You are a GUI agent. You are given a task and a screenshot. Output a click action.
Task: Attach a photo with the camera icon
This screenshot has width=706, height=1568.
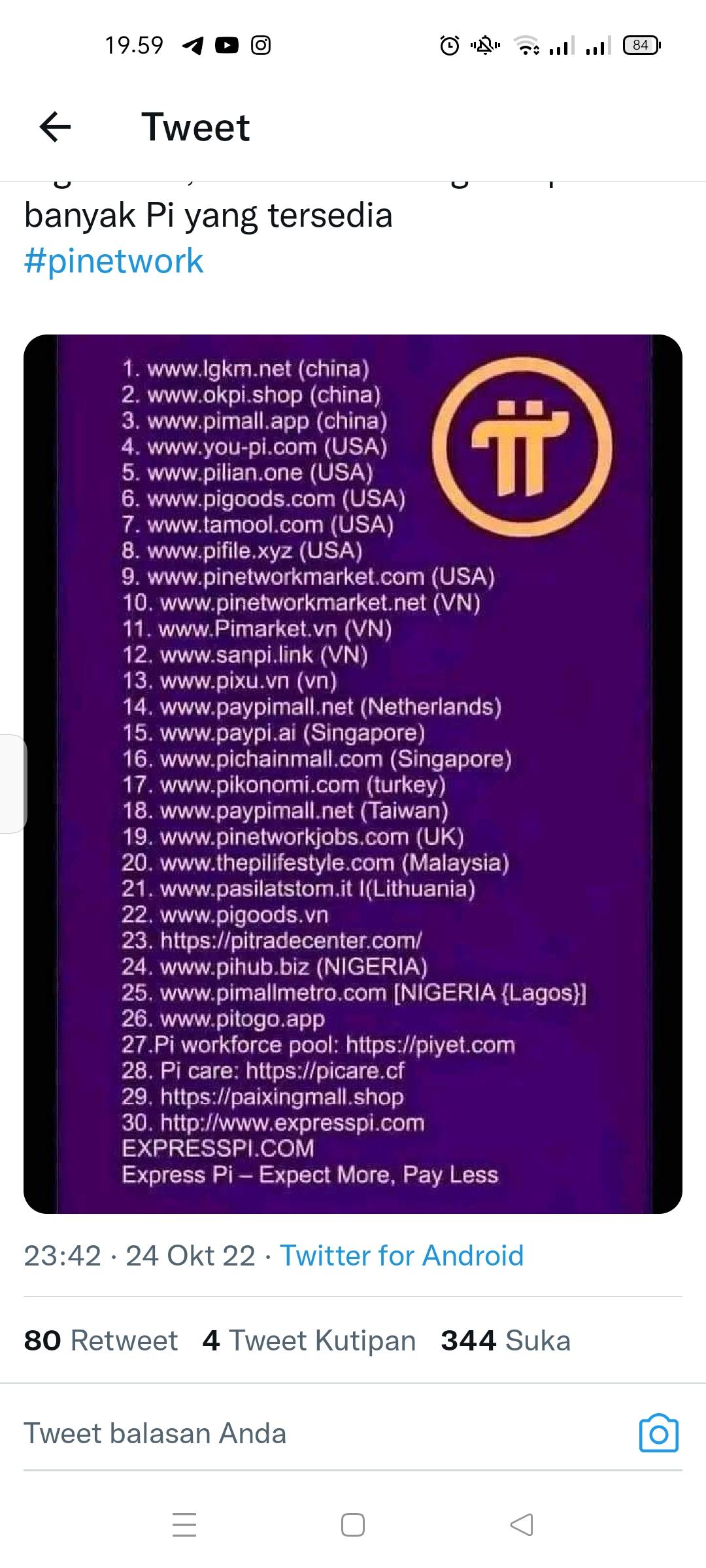[658, 1433]
